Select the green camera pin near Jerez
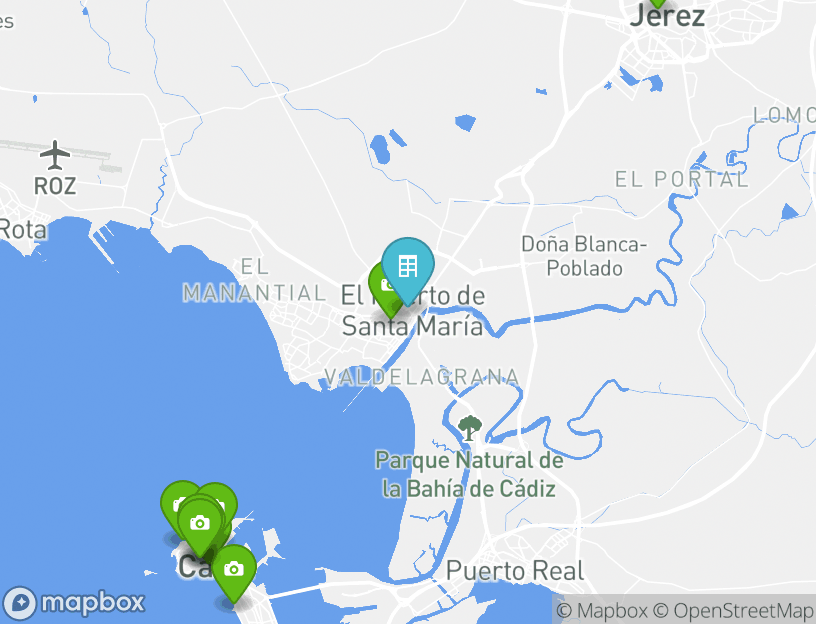816x624 pixels. point(656,3)
